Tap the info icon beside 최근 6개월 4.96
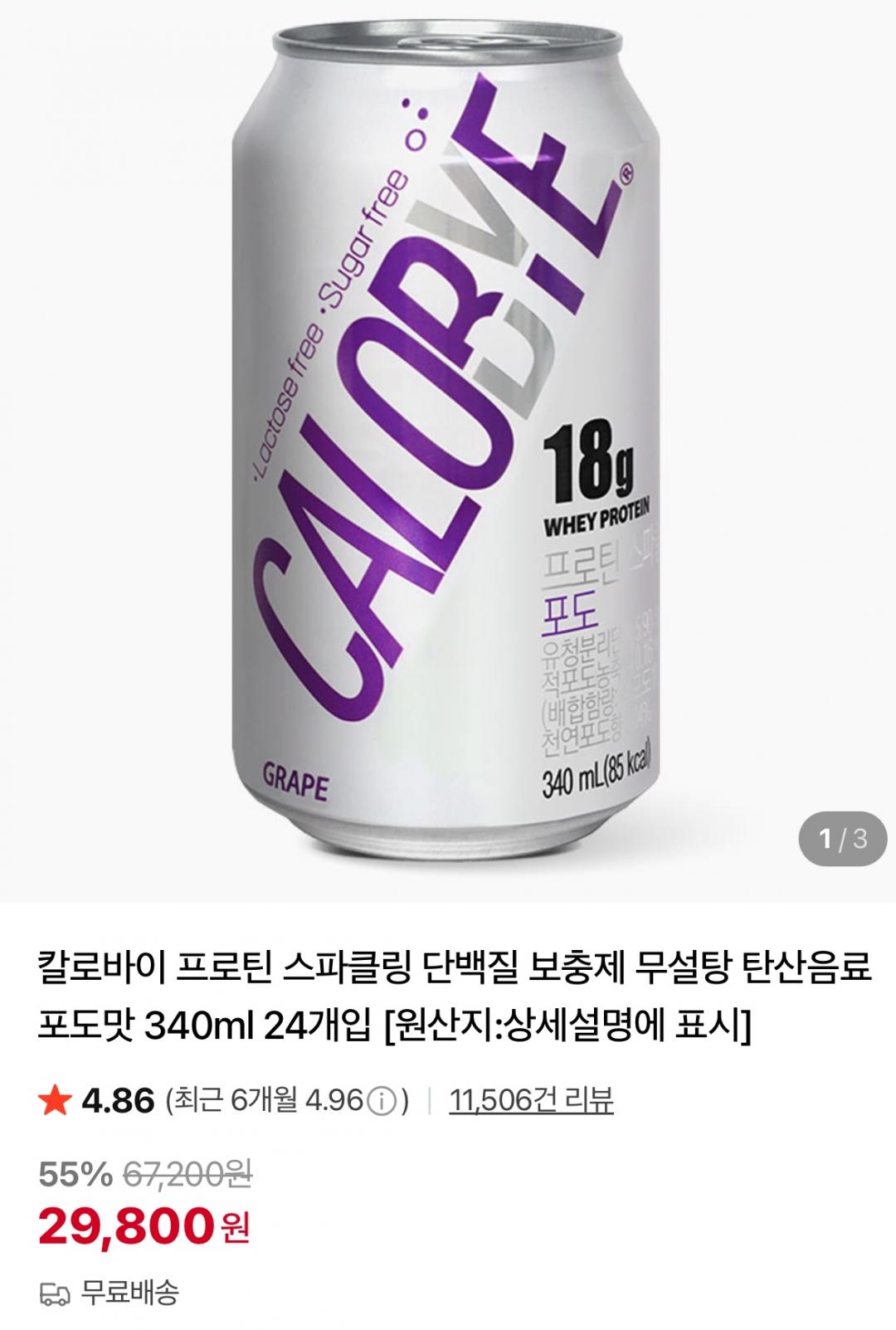This screenshot has height=1330, width=896. 380,1102
